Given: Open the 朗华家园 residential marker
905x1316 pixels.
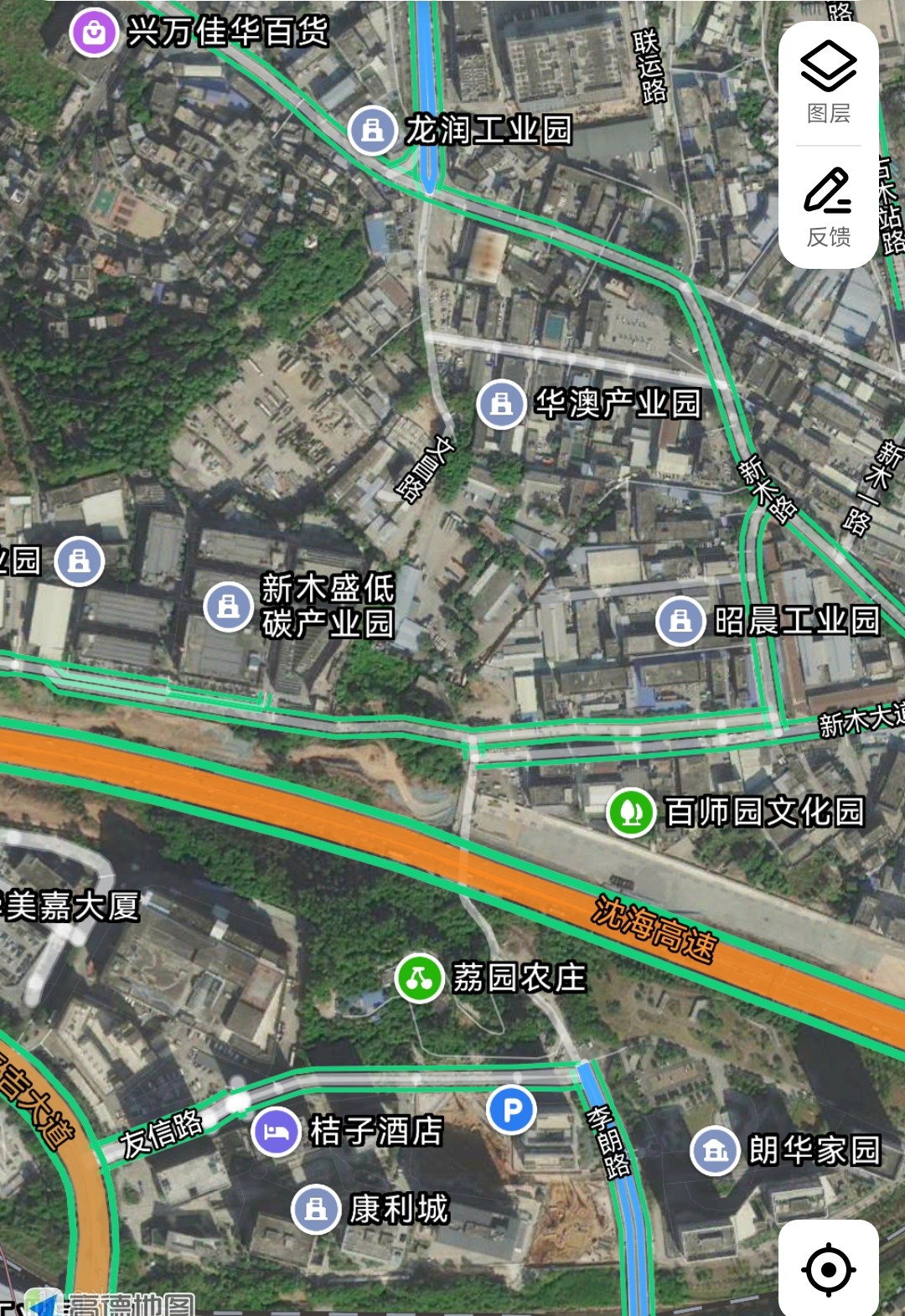Looking at the screenshot, I should click(715, 1151).
